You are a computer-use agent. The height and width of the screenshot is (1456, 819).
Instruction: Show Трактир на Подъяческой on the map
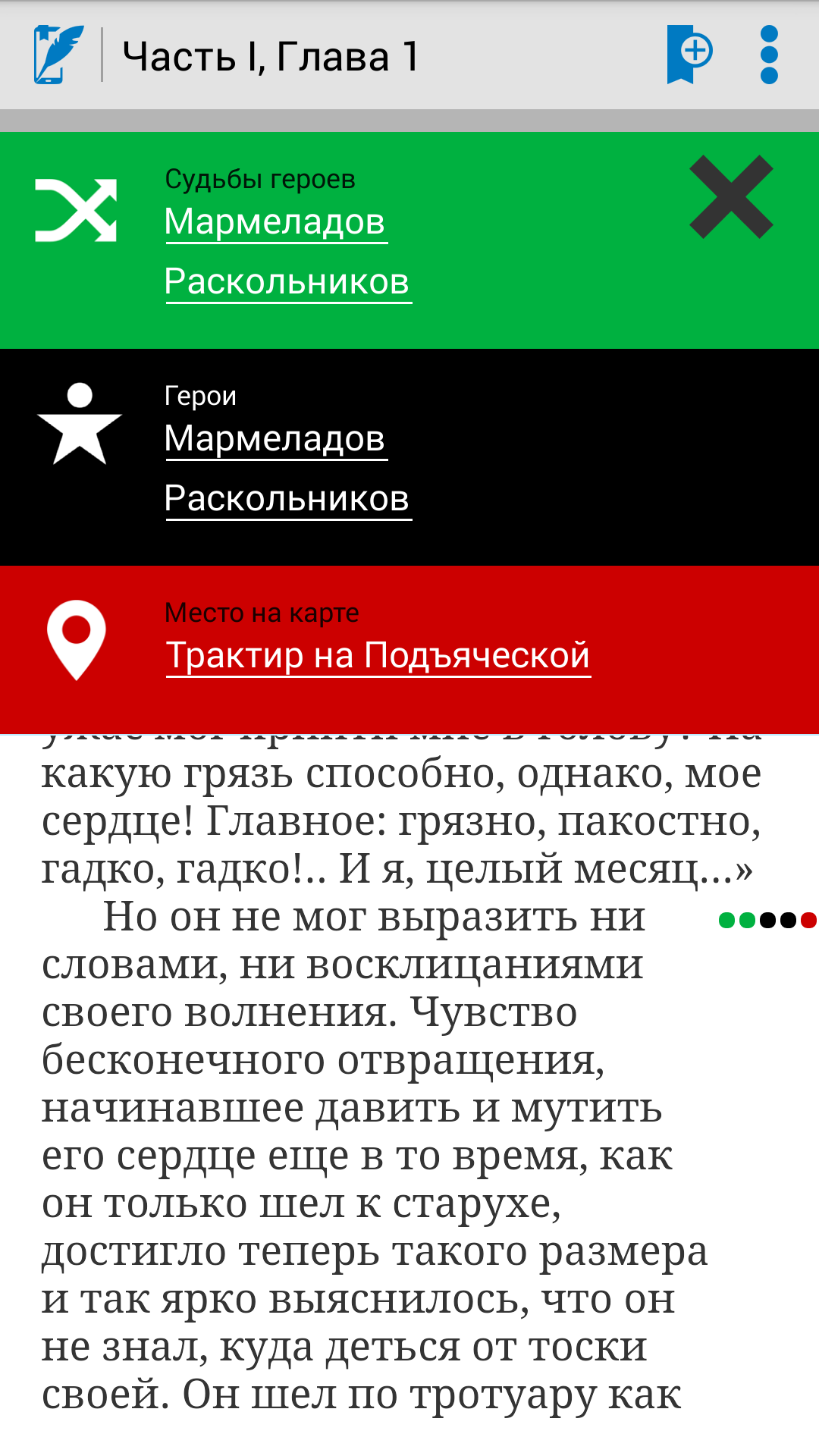[x=378, y=656]
